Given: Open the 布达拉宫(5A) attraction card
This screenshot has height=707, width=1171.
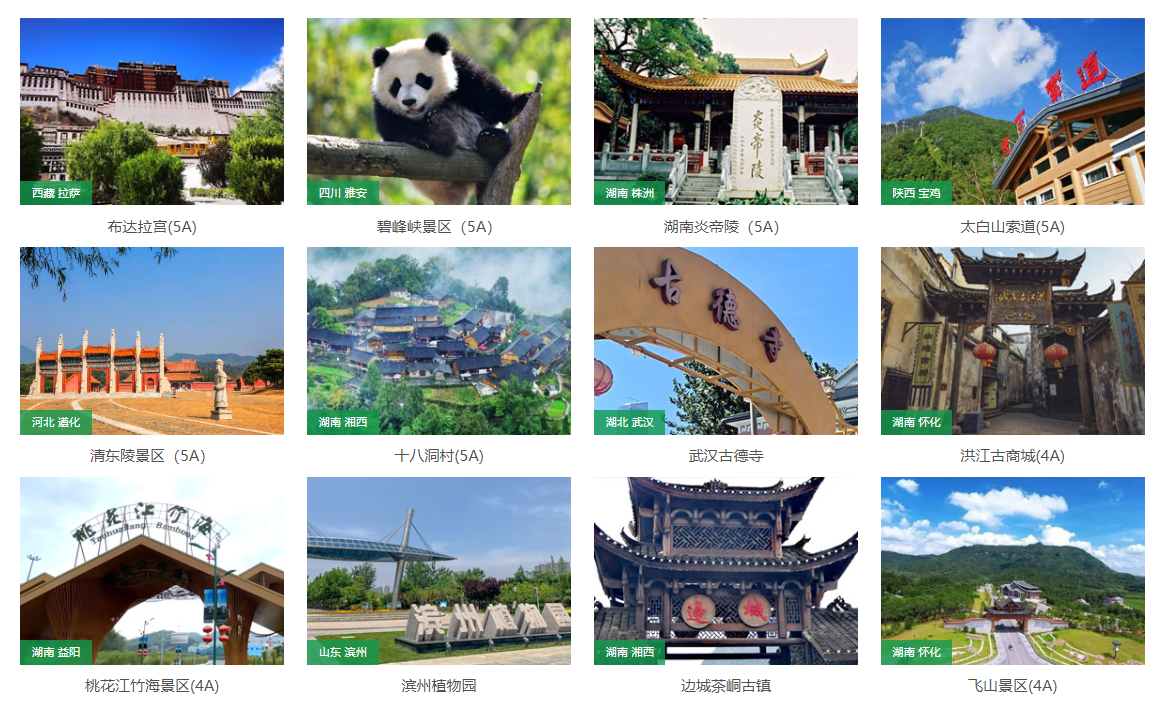Looking at the screenshot, I should click(152, 112).
